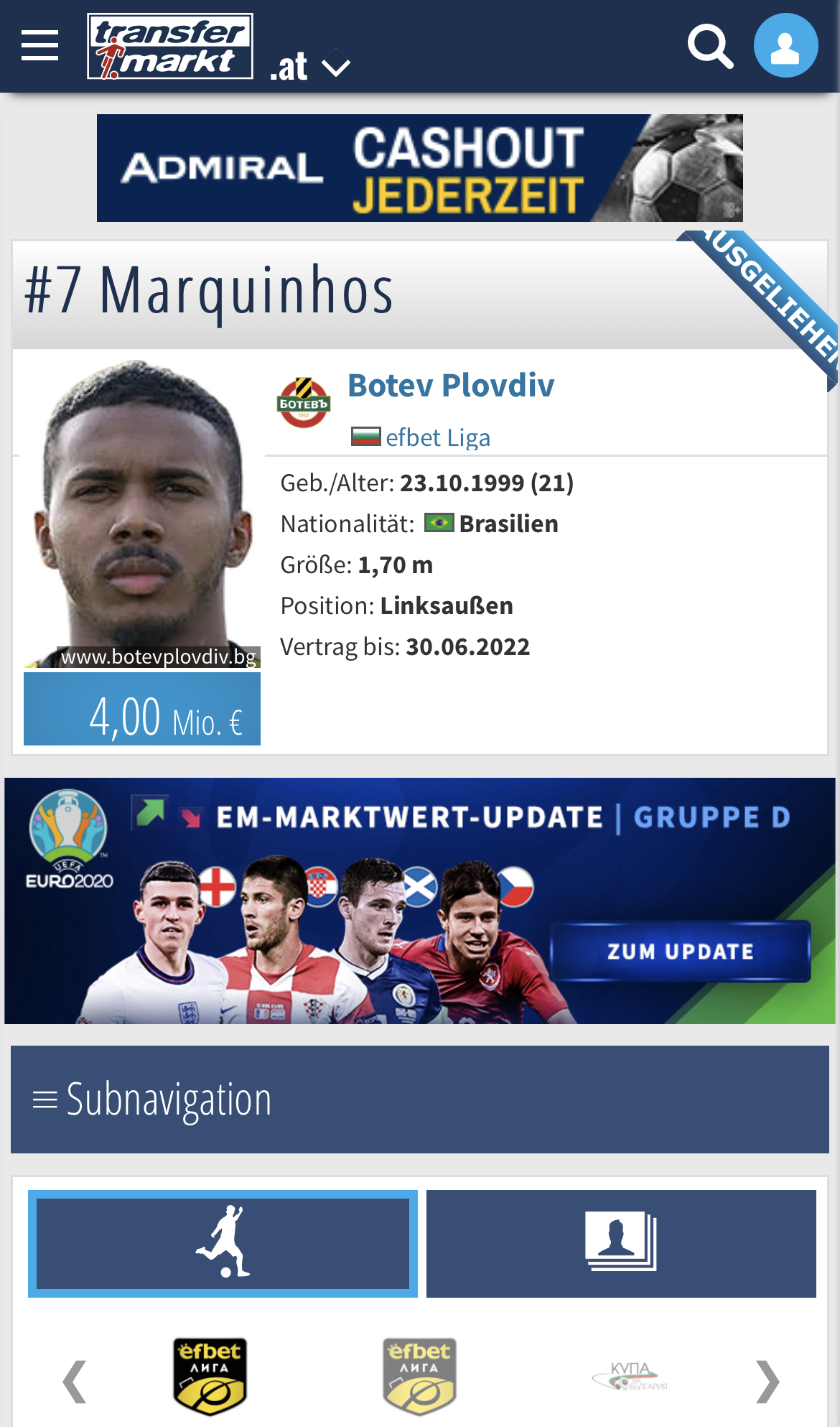Select the first efbet Liga logo
Viewport: 840px width, 1427px height.
pos(210,1376)
